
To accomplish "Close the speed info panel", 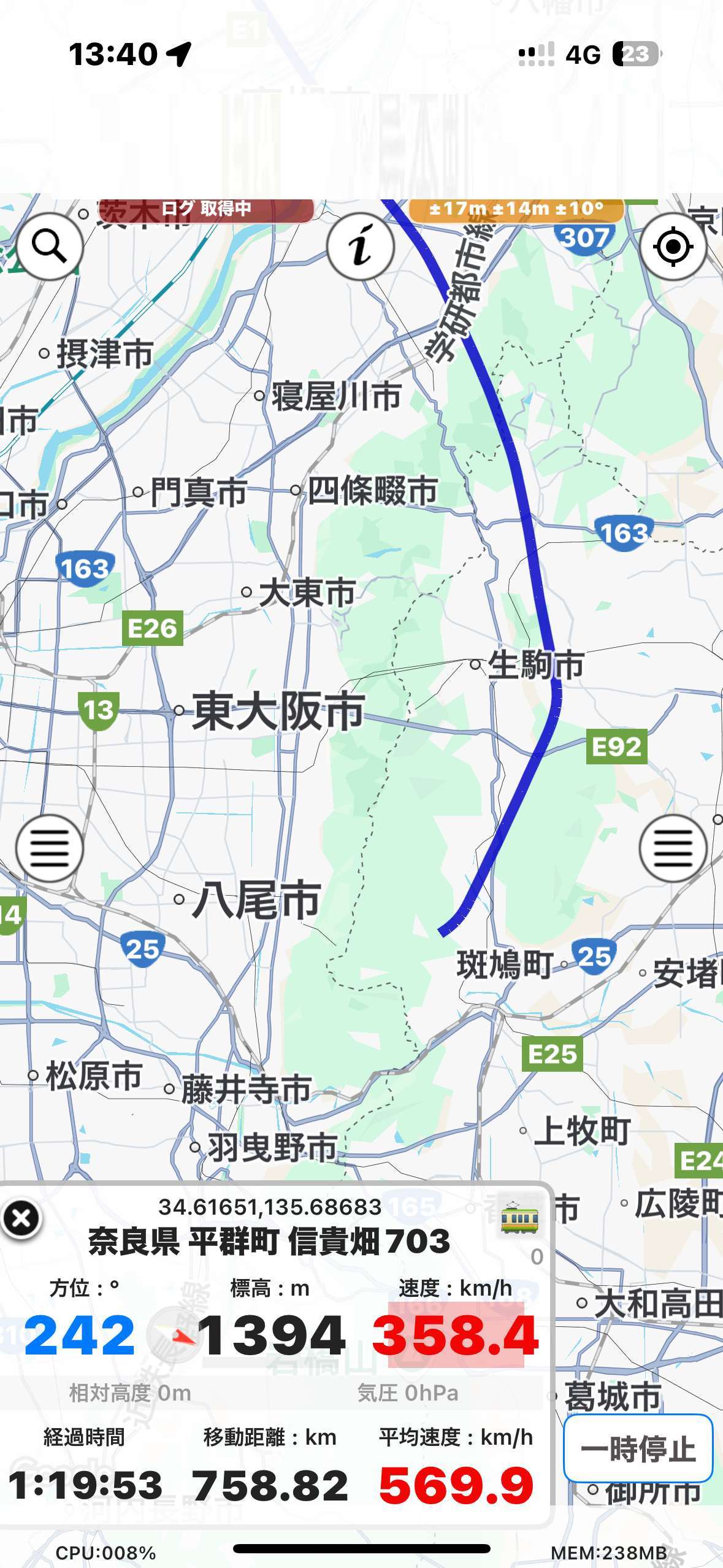I will click(21, 1218).
